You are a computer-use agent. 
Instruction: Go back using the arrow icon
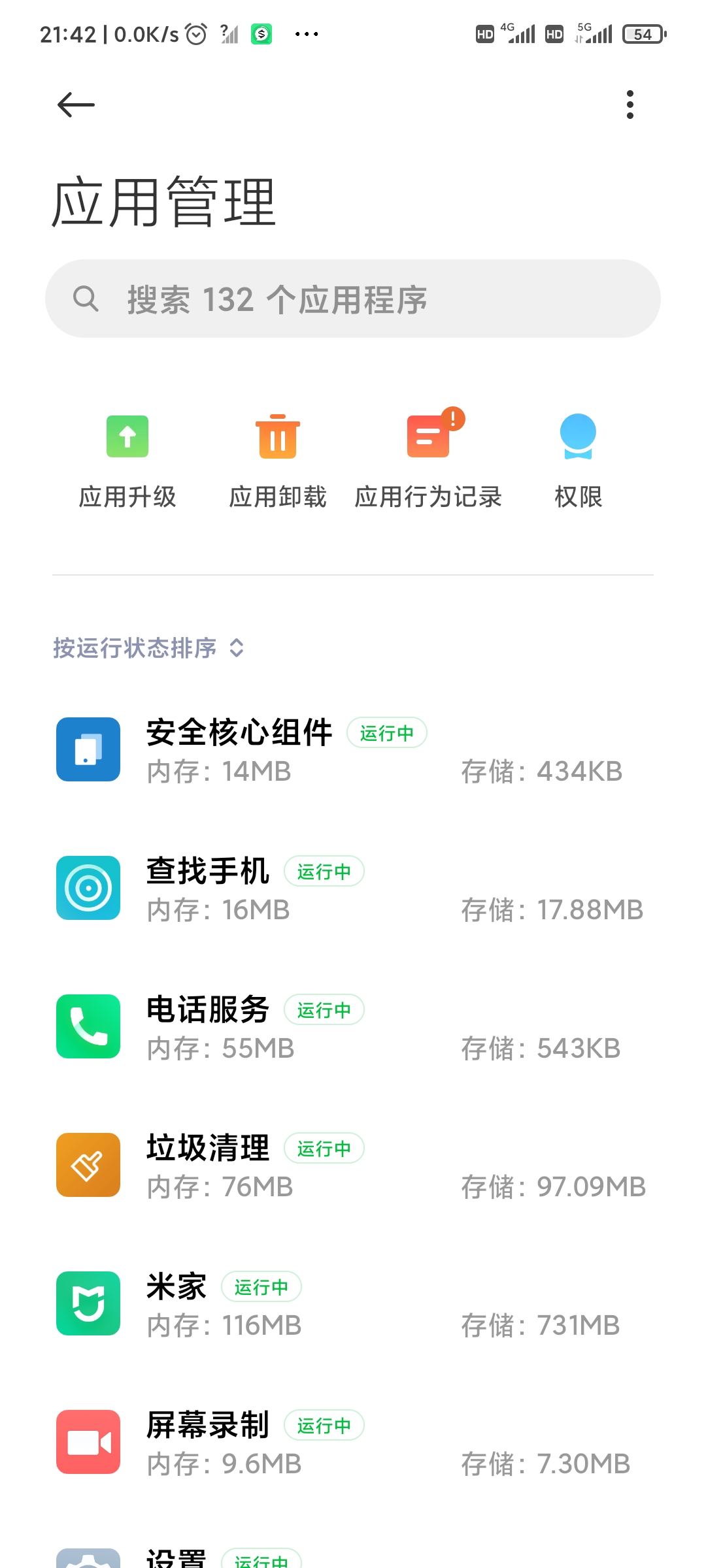pos(76,105)
